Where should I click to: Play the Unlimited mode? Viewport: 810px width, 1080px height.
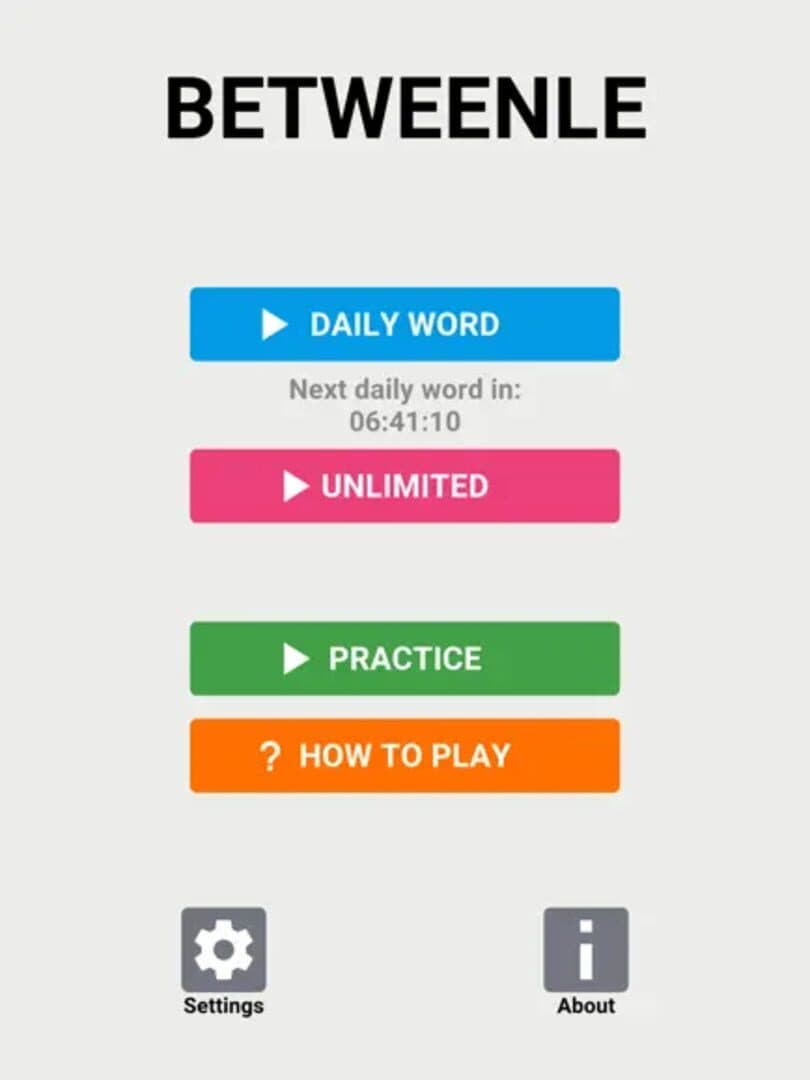404,486
